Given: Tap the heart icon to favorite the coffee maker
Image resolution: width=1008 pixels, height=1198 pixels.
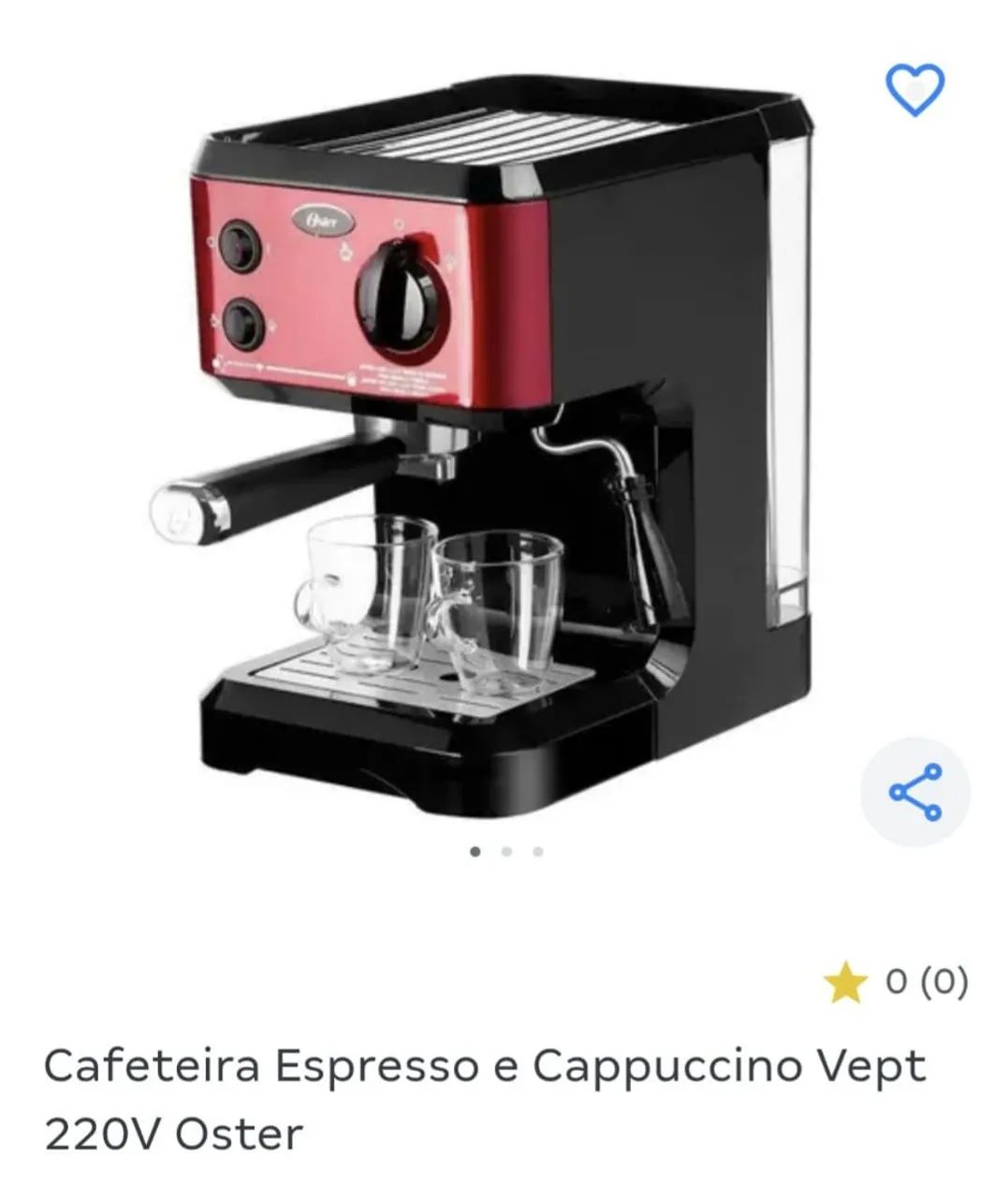Looking at the screenshot, I should coord(915,91).
